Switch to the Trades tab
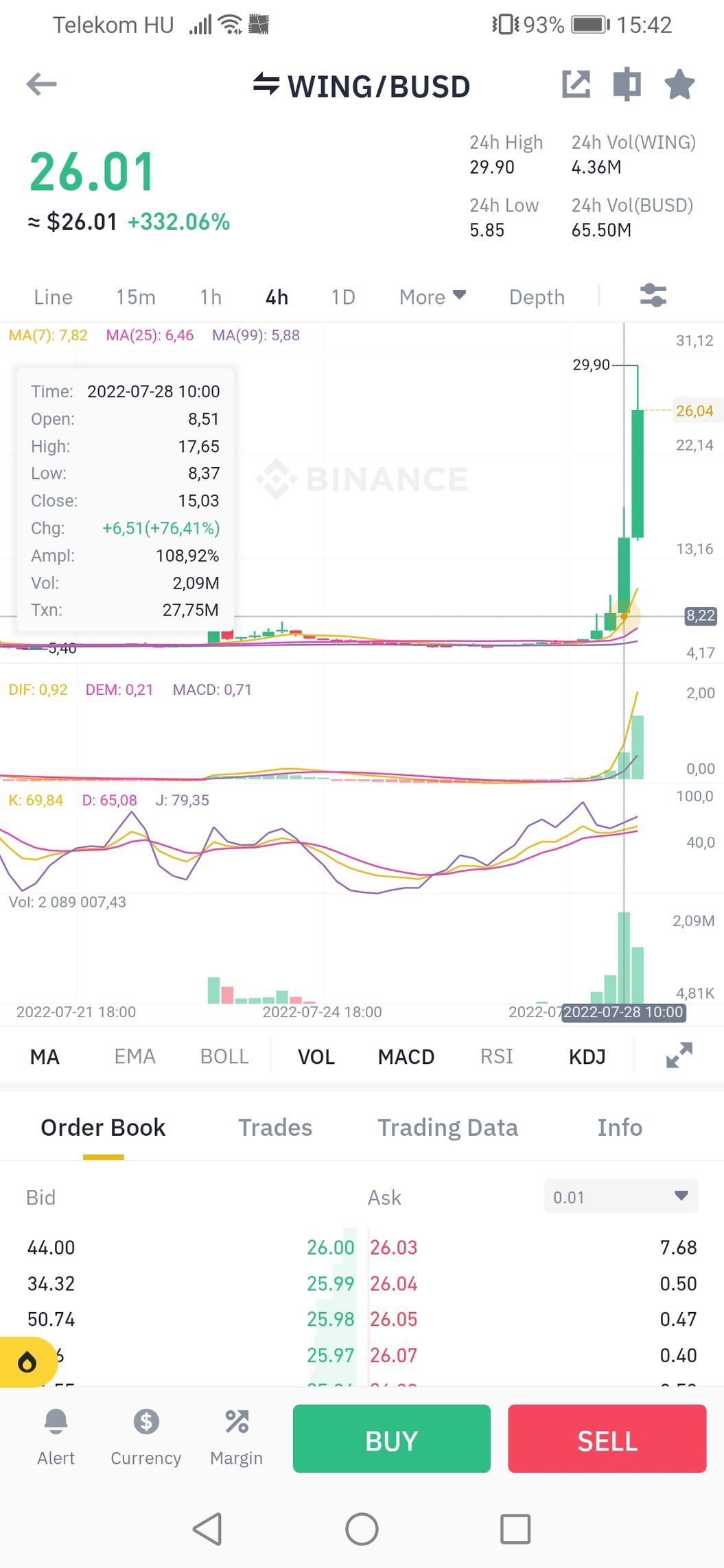Image resolution: width=724 pixels, height=1568 pixels. pos(275,1128)
